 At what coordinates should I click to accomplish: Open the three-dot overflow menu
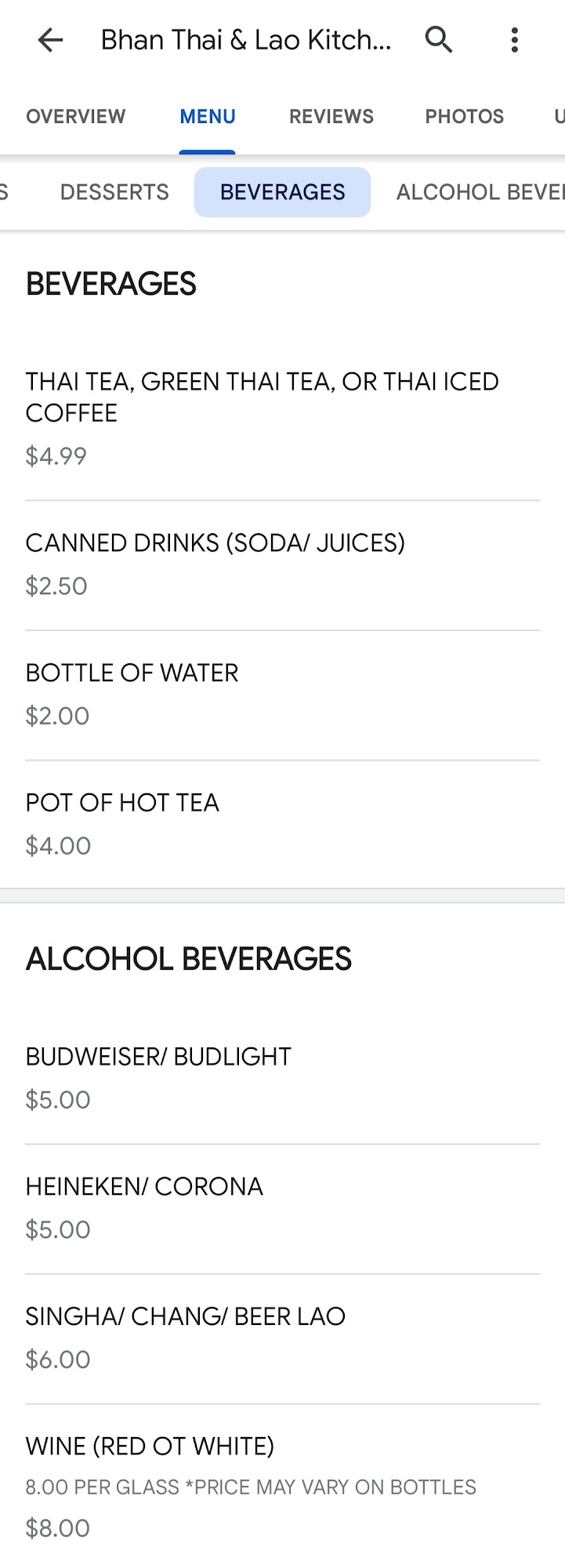(x=514, y=39)
